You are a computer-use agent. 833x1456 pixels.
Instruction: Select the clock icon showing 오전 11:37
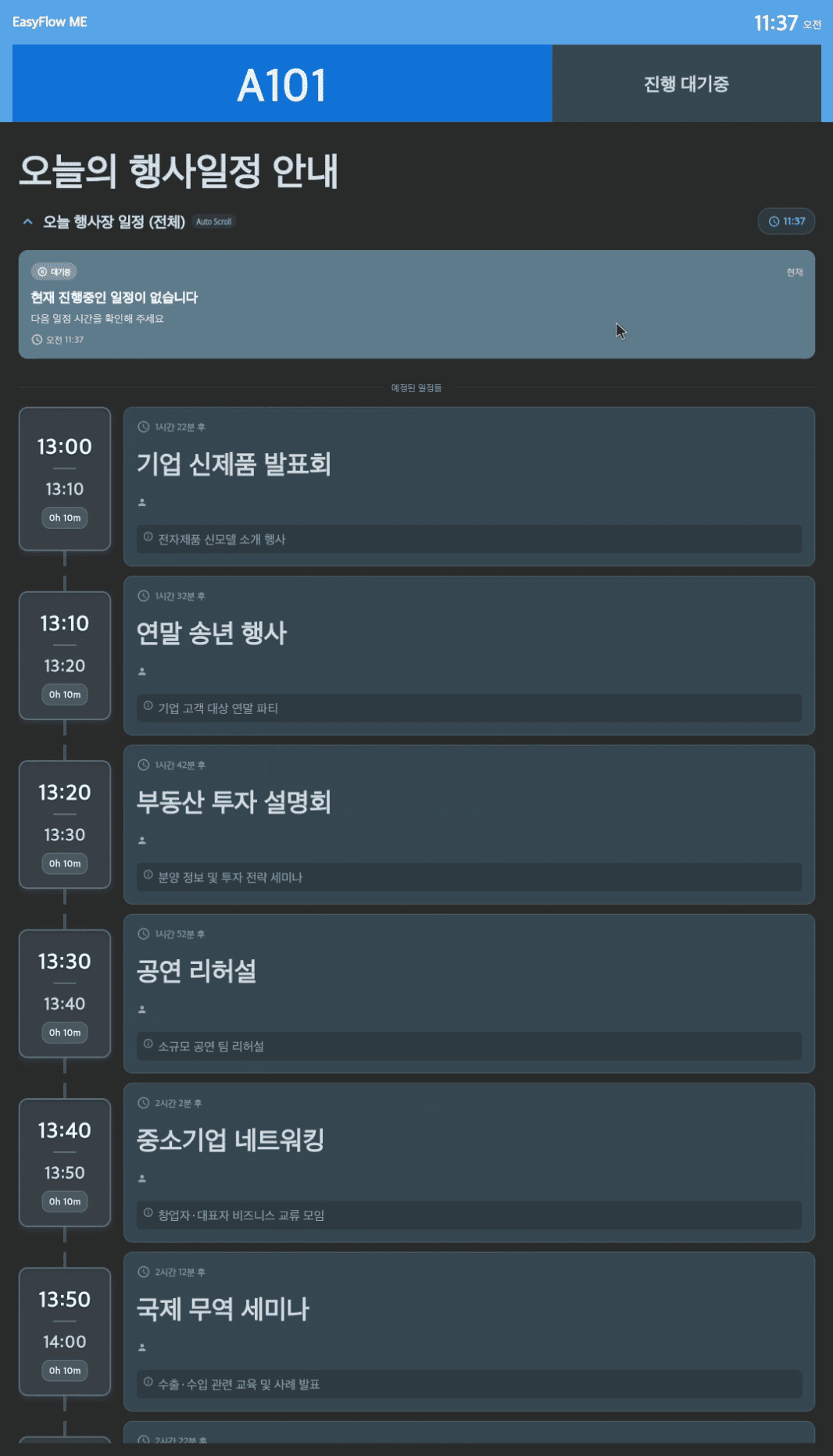tap(37, 339)
